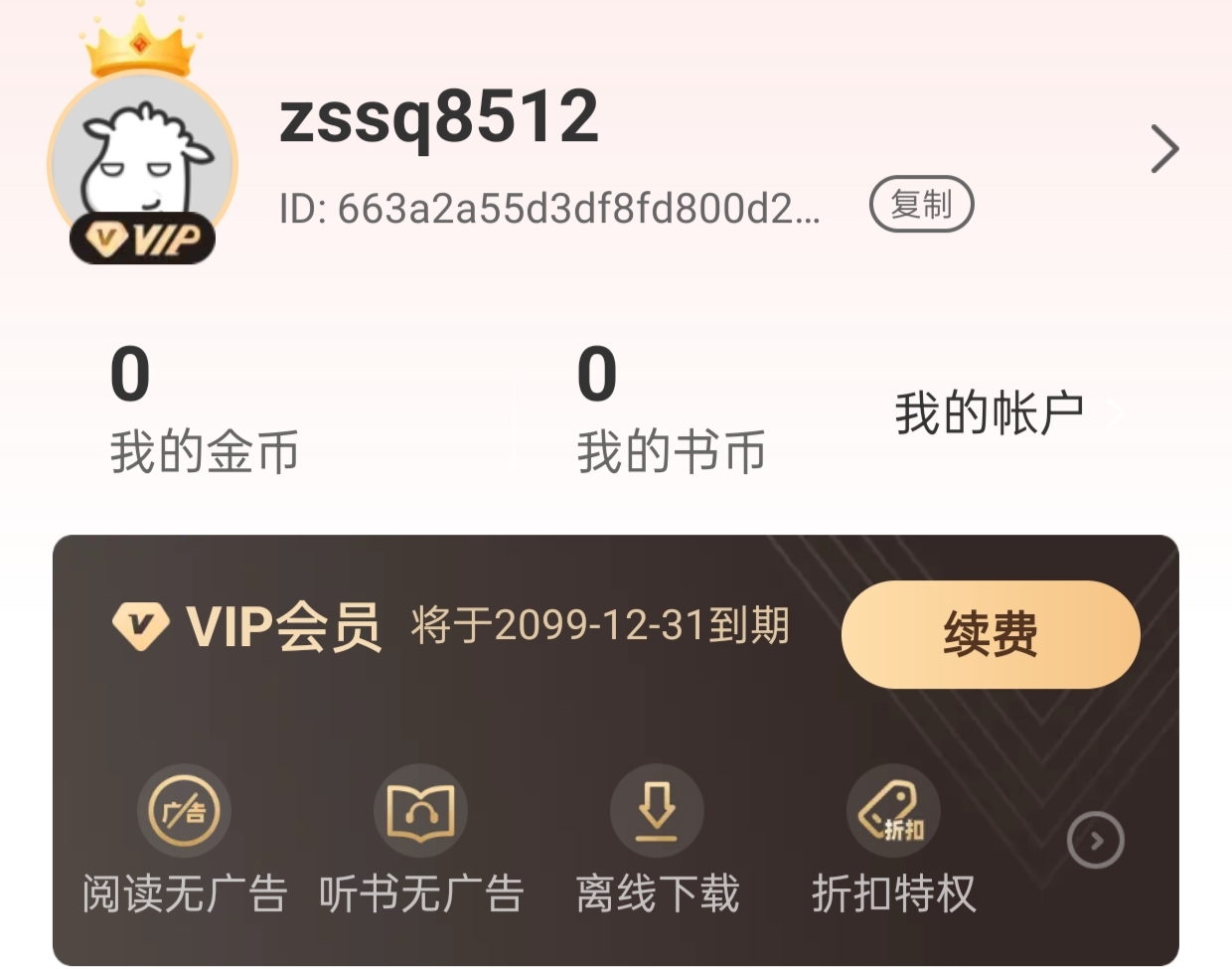Tap 续费 to renew VIP membership
This screenshot has height=969, width=1232.
pos(990,634)
